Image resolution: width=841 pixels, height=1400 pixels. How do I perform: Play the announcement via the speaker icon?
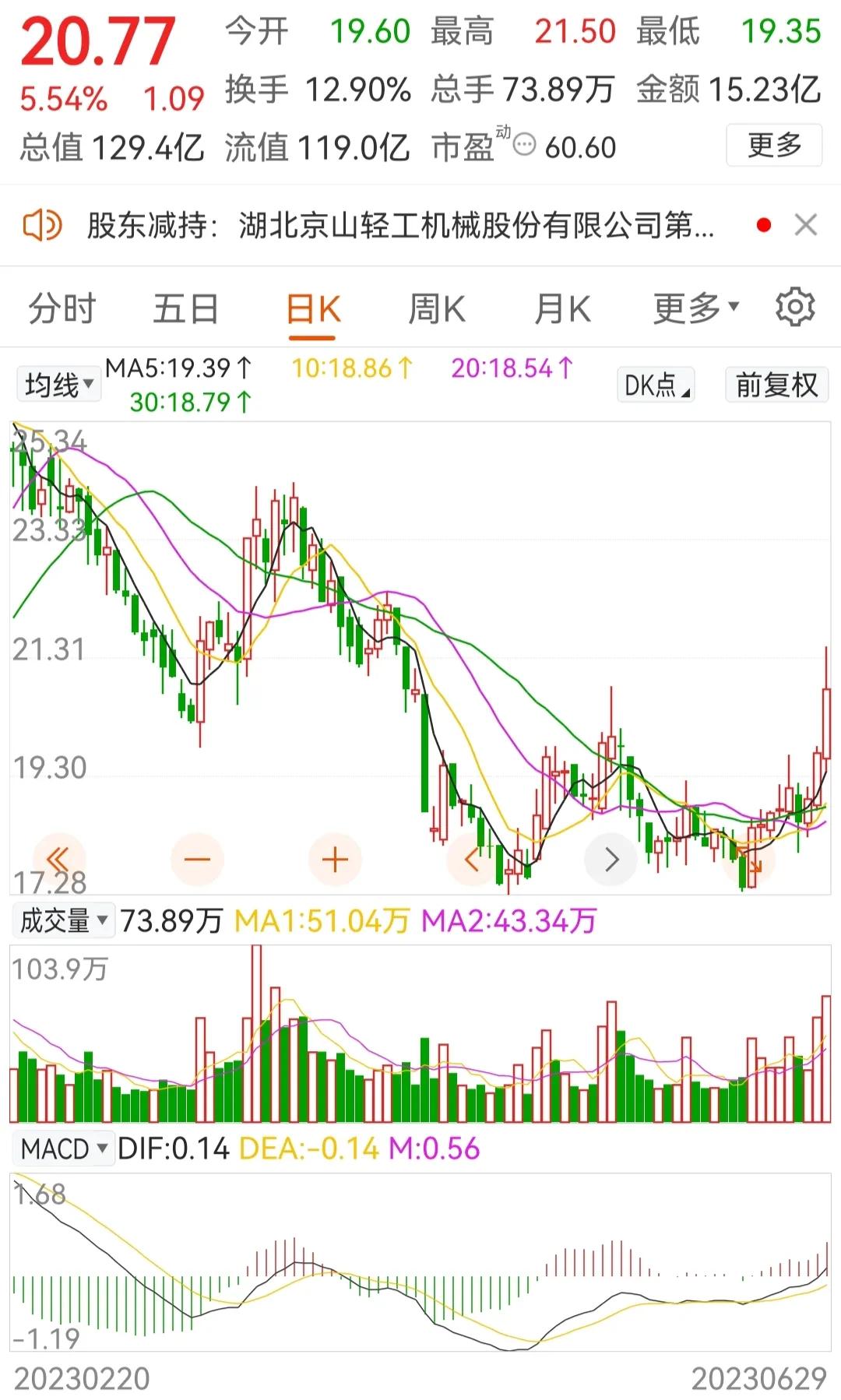tap(43, 225)
